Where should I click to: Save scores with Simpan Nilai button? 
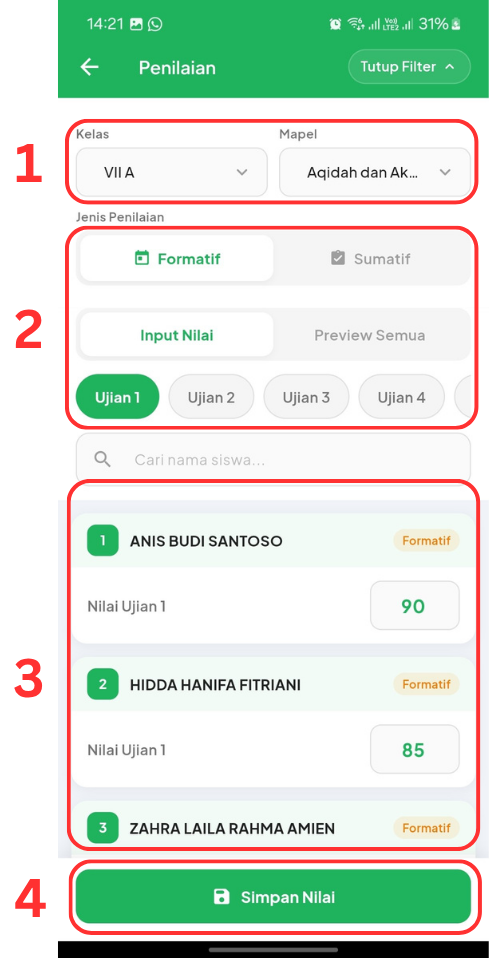(x=273, y=897)
